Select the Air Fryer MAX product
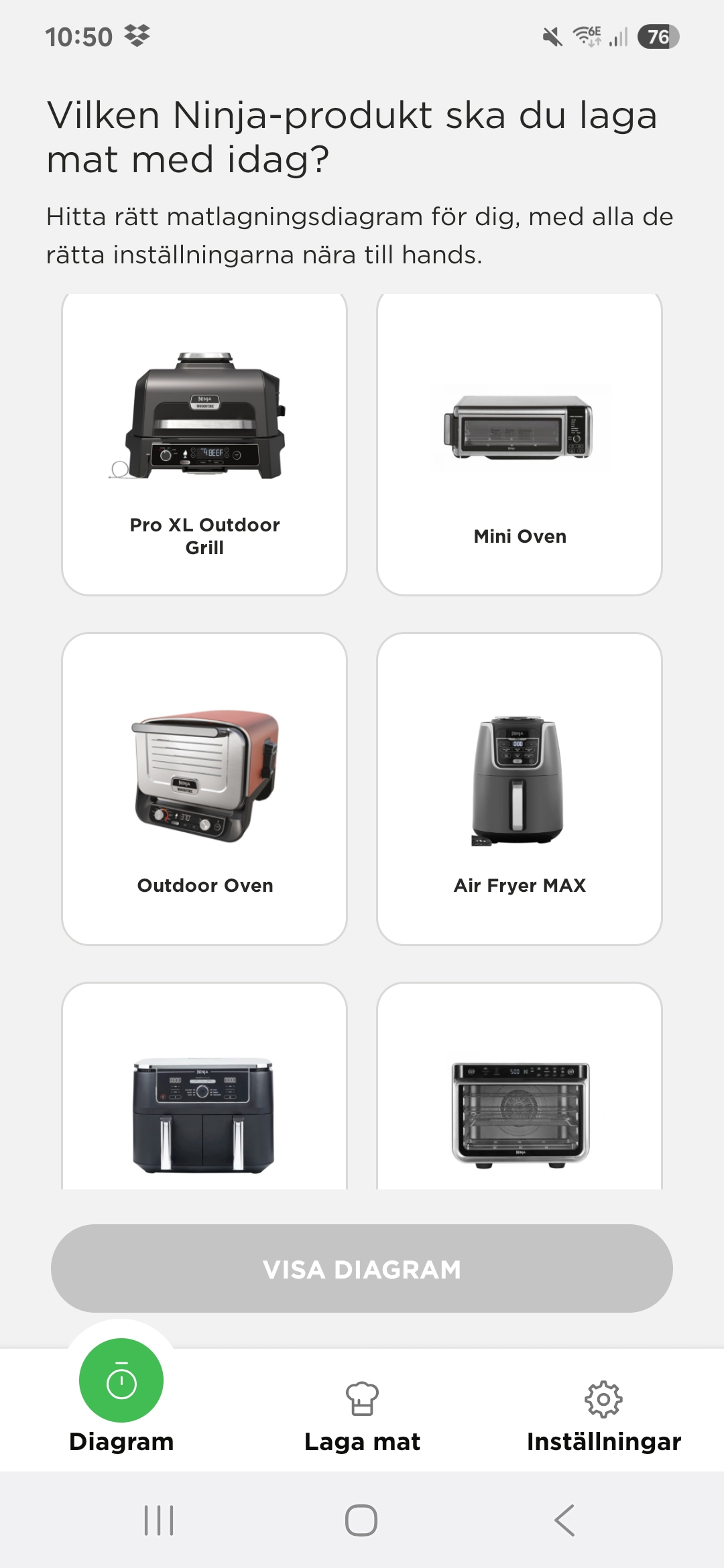 [520, 789]
